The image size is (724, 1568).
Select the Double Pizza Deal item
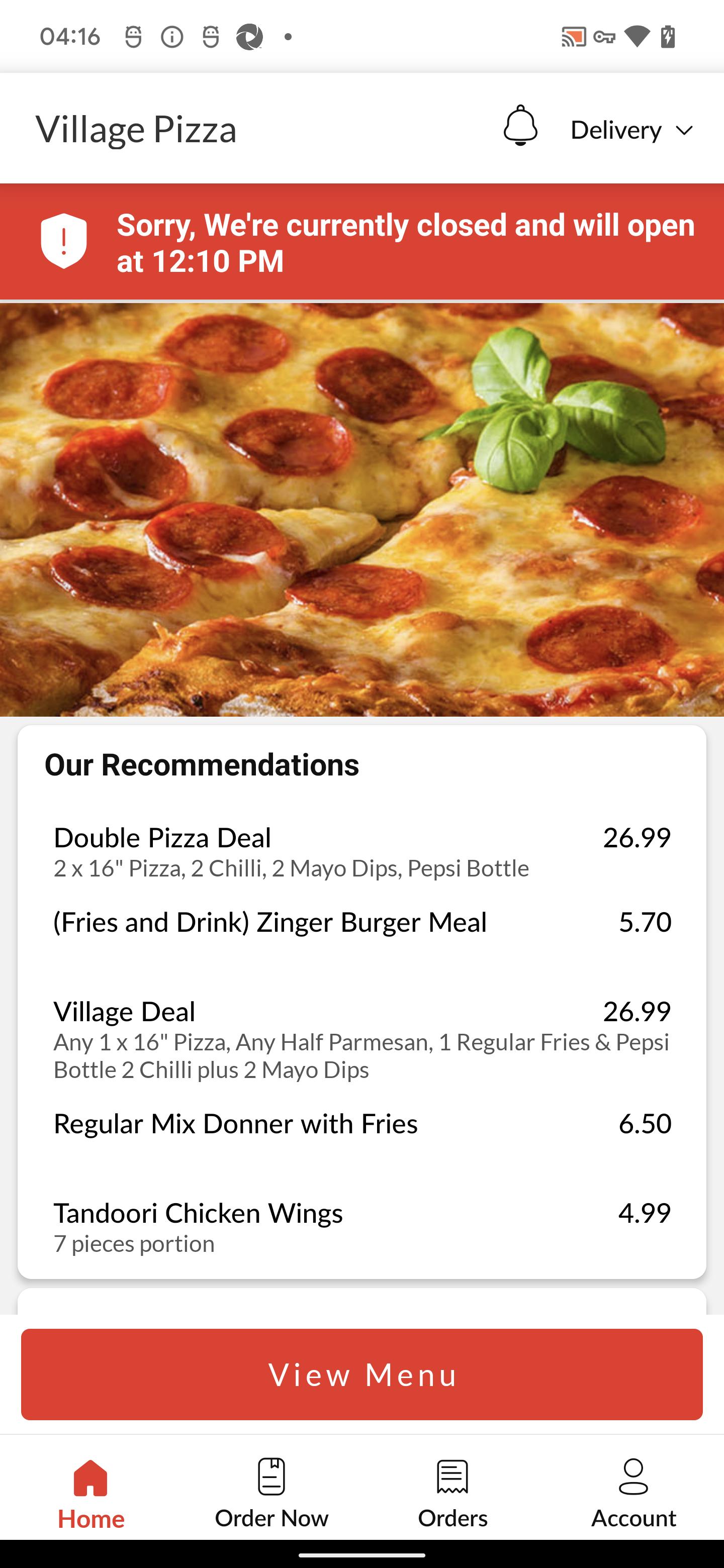[361, 851]
